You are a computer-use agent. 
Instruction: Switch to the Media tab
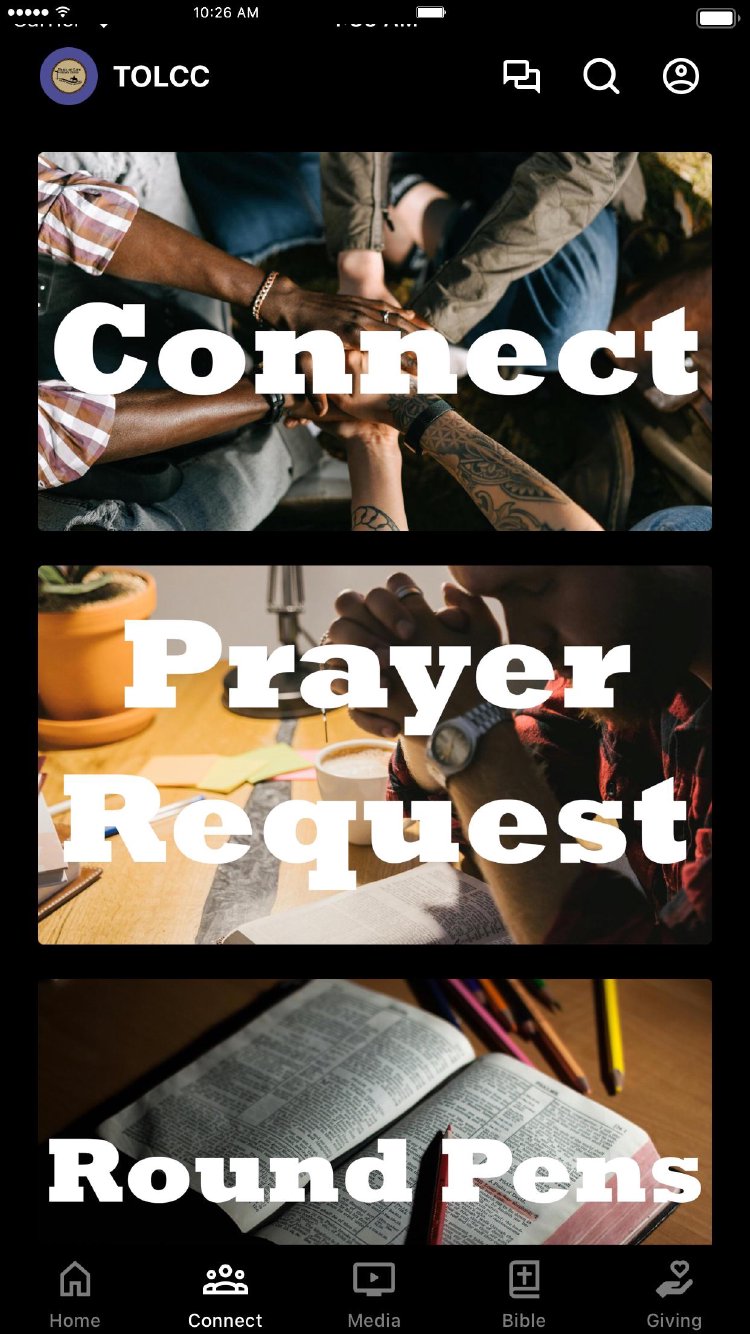[x=374, y=1294]
